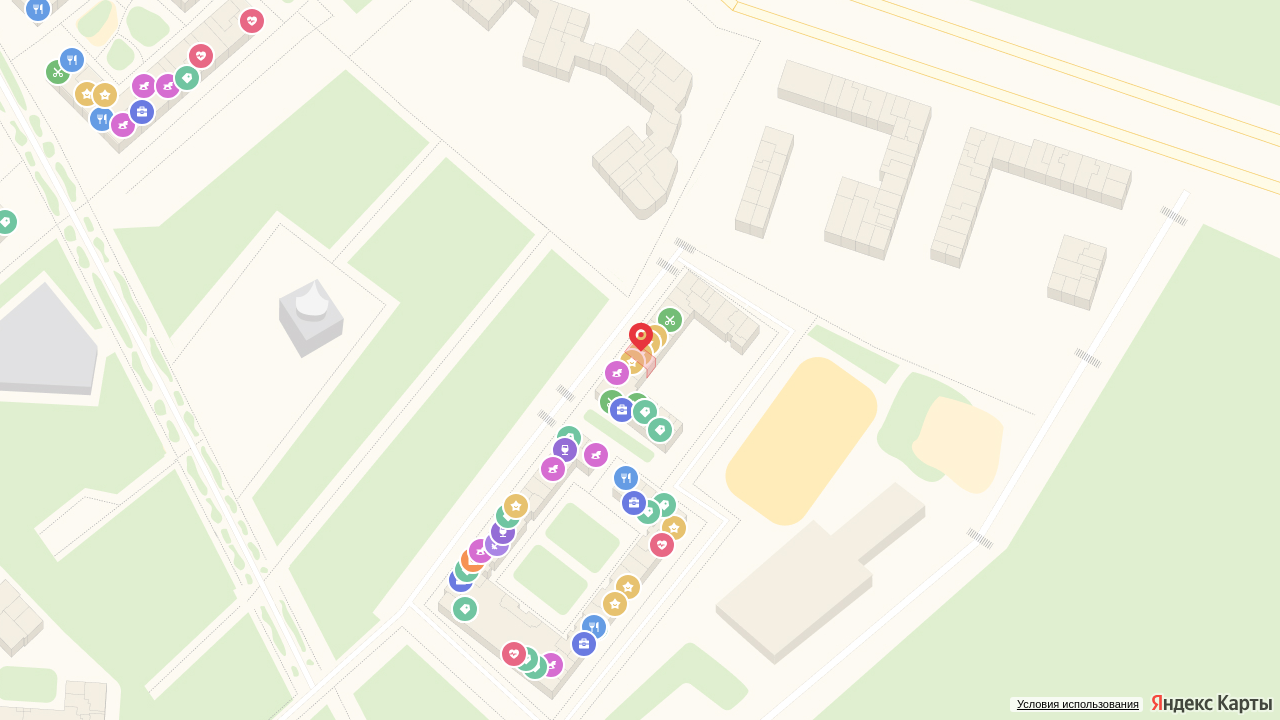The image size is (1280, 720).
Task: Open the orange place marker on the map
Action: (x=470, y=561)
